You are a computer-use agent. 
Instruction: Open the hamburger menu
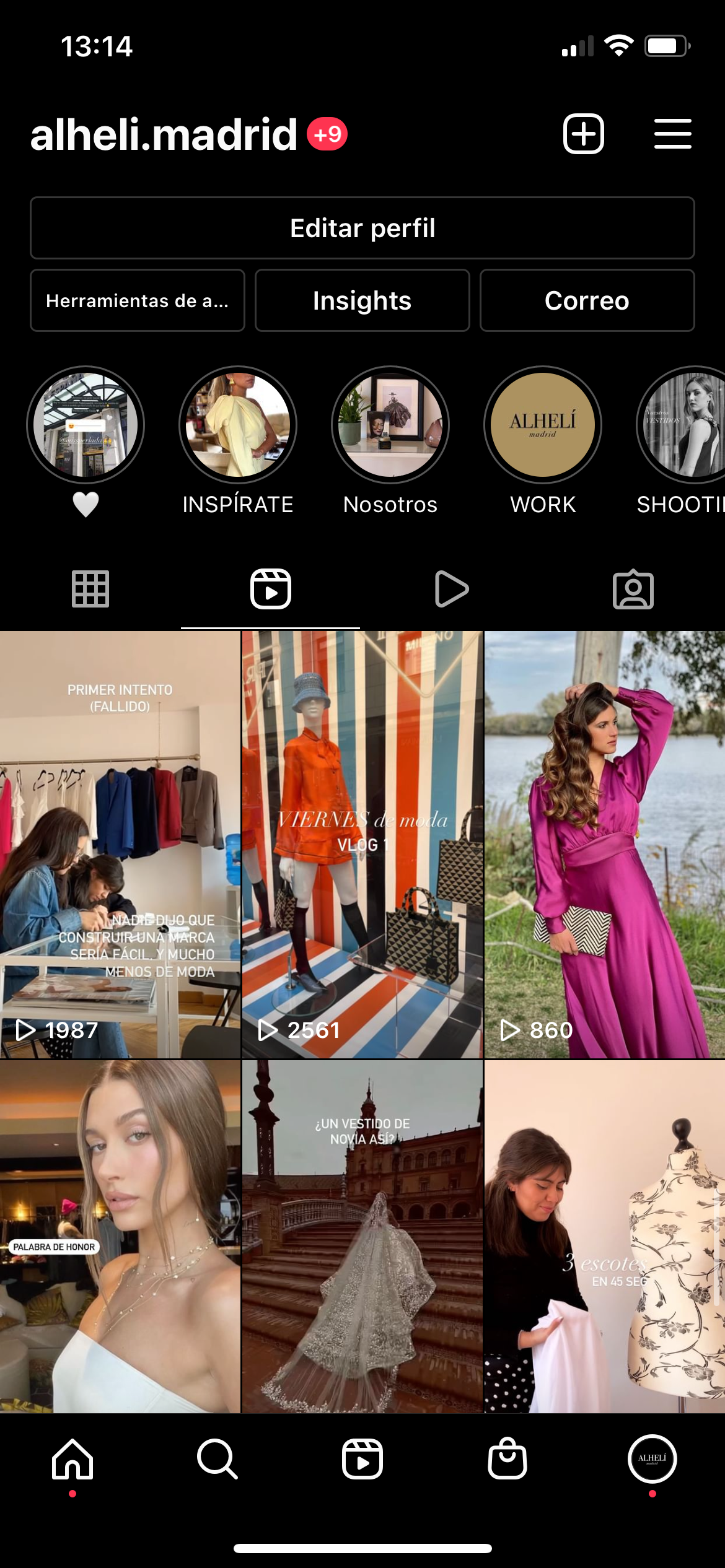pyautogui.click(x=672, y=134)
